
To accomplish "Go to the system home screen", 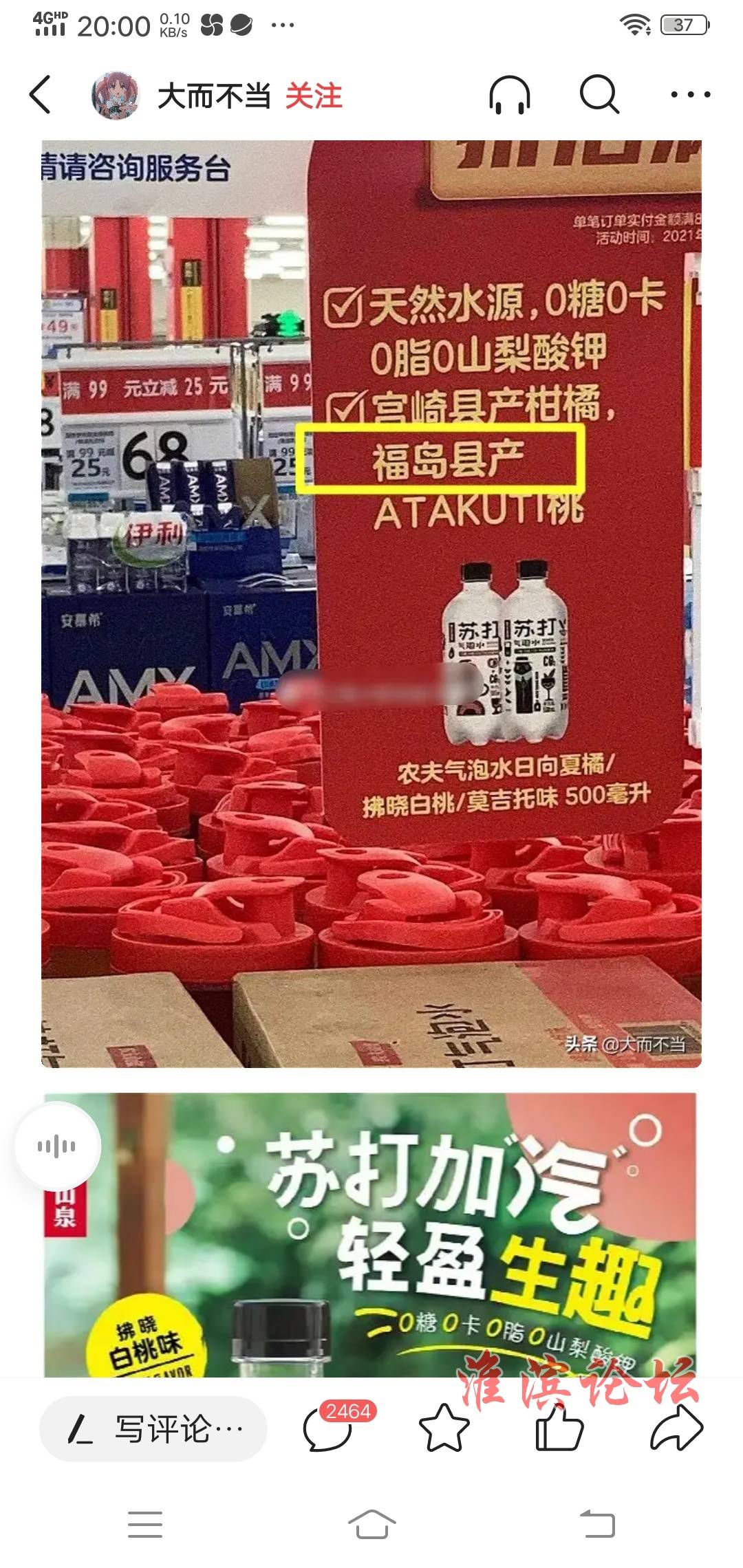I will click(x=371, y=1524).
